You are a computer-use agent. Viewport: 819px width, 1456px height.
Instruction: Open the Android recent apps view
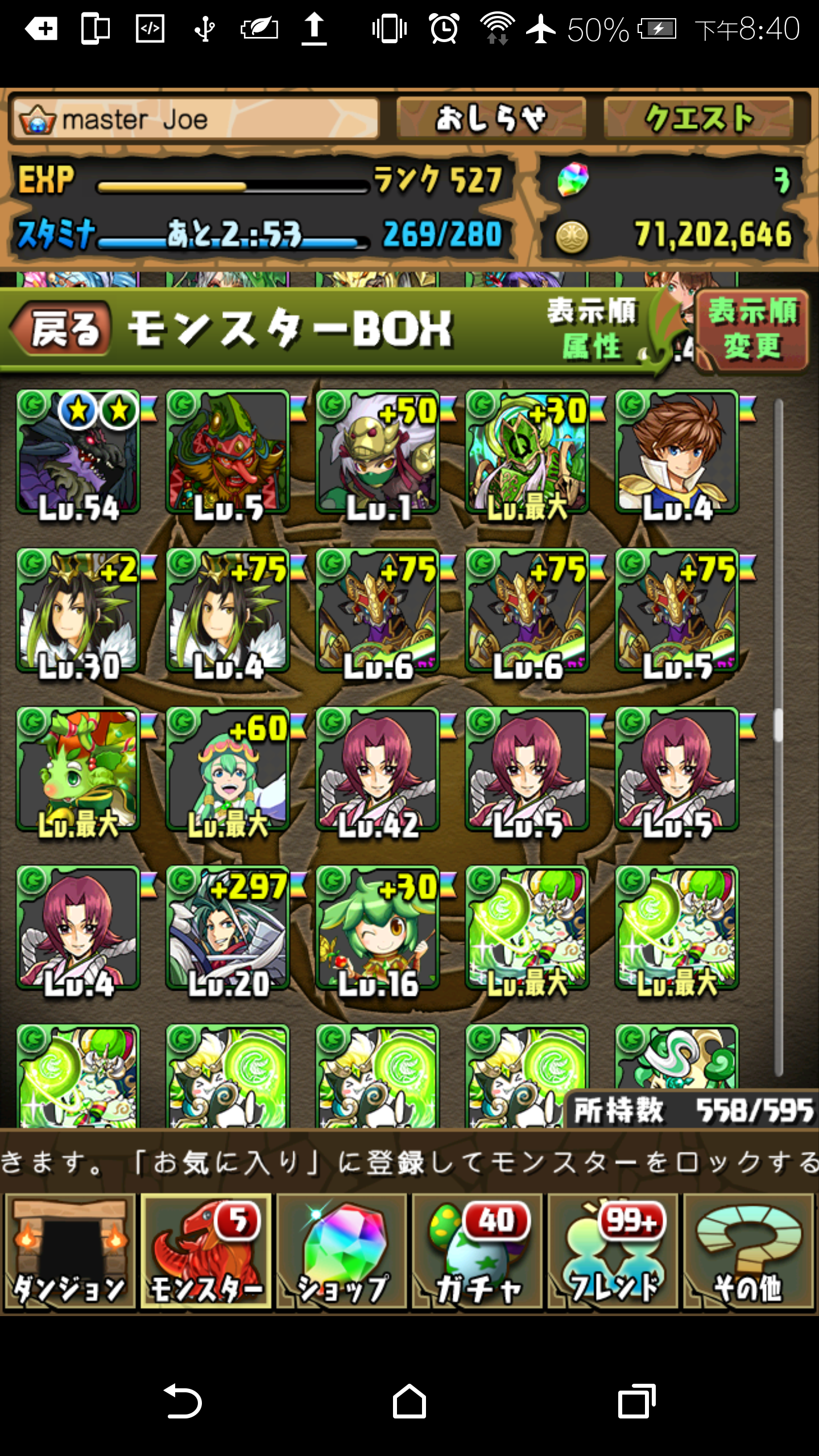coord(636,1401)
